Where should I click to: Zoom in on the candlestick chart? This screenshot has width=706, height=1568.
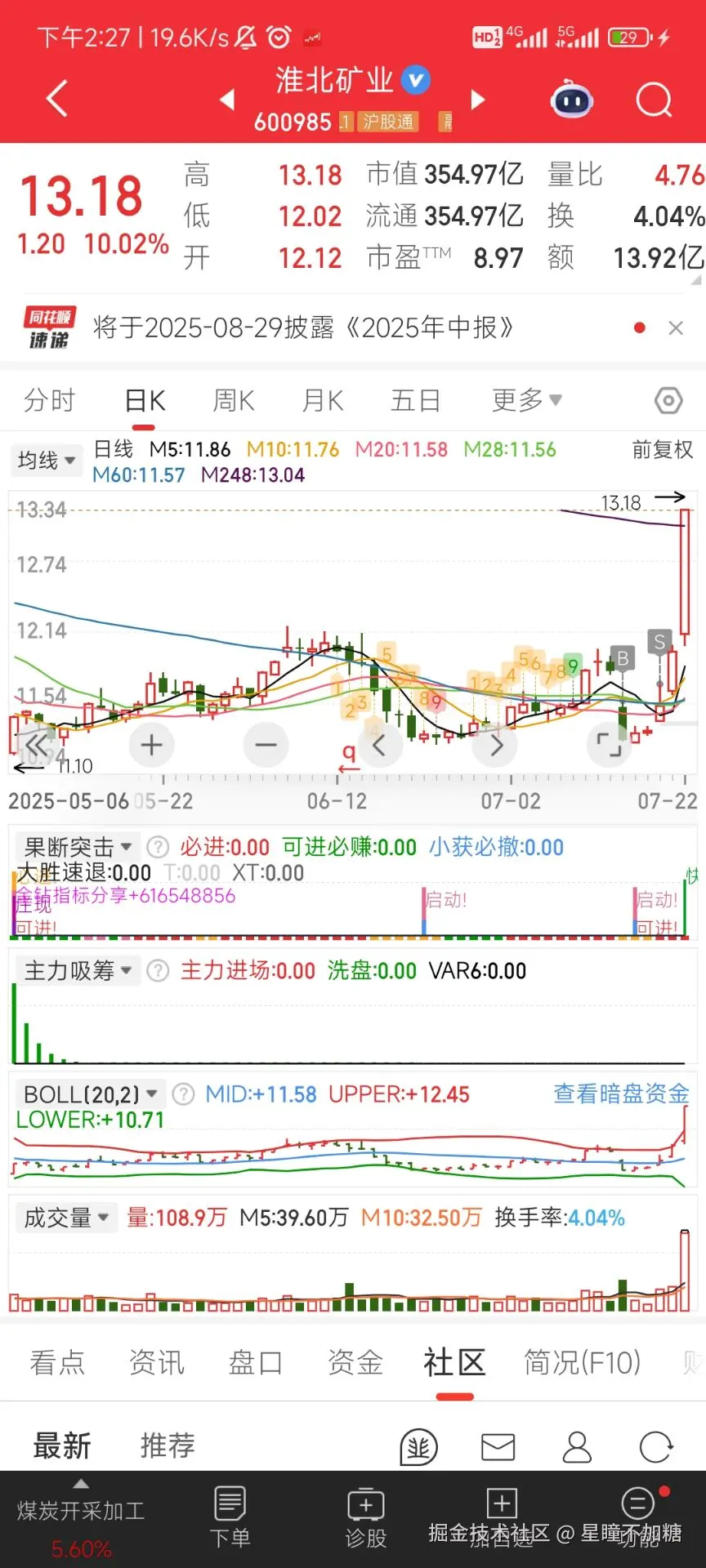click(151, 745)
